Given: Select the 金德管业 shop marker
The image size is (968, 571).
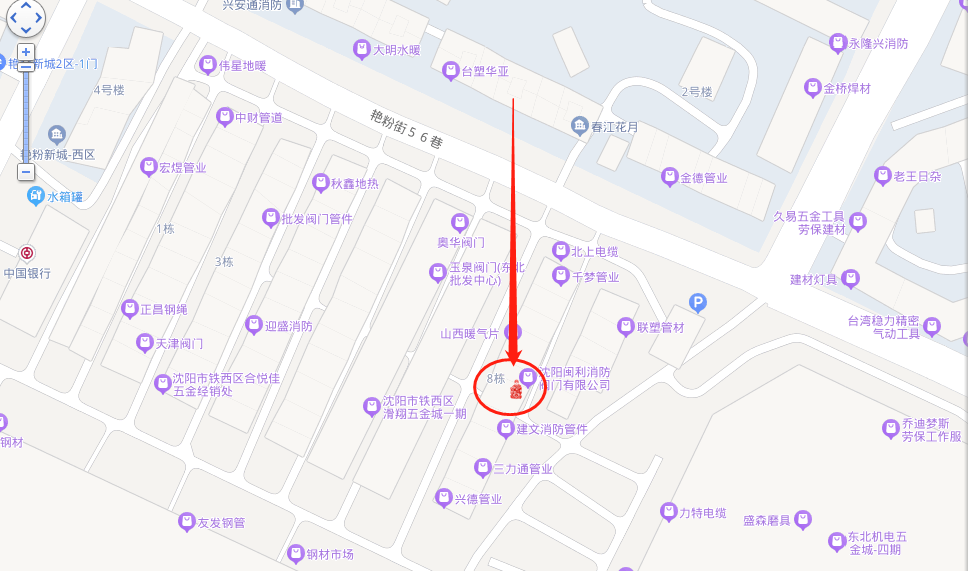Looking at the screenshot, I should pos(670,177).
